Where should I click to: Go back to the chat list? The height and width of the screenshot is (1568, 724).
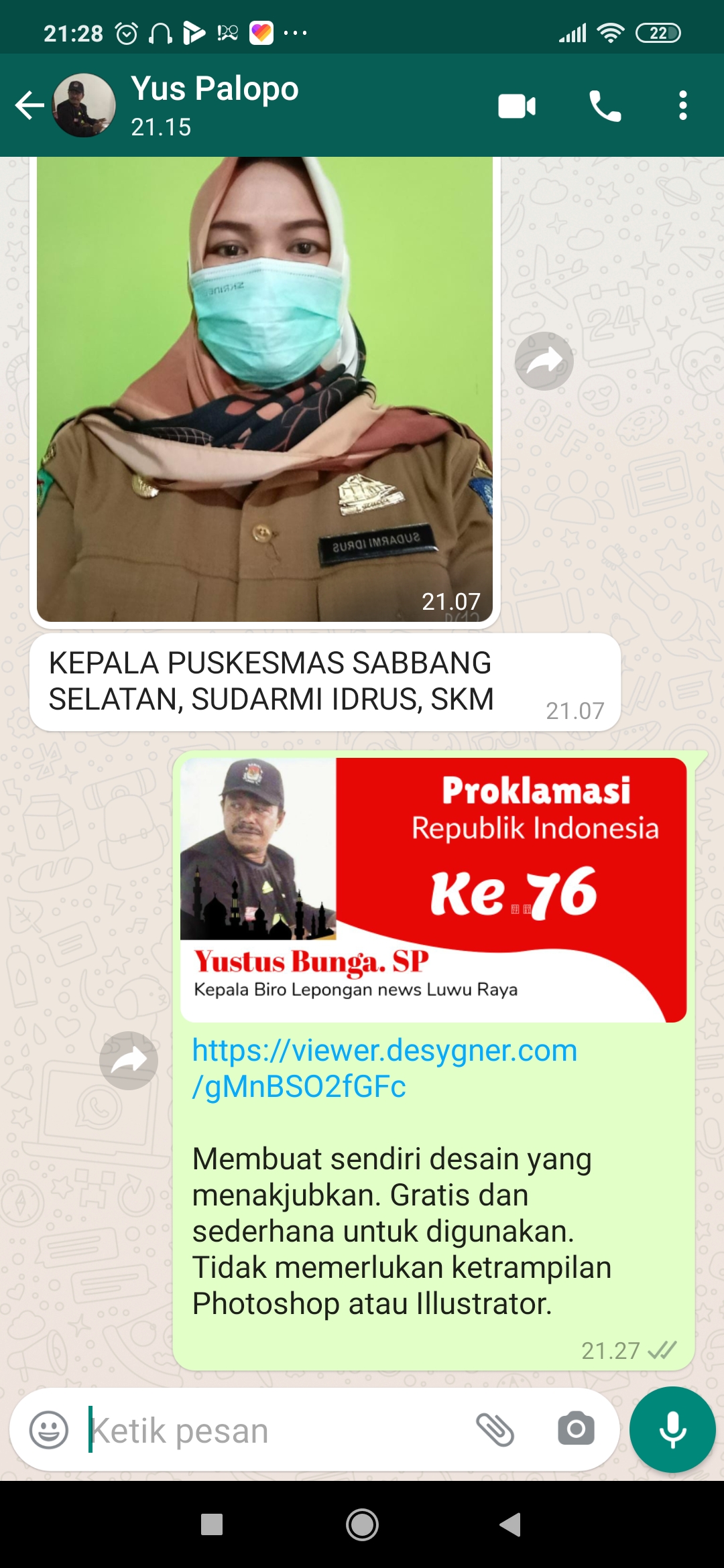coord(29,105)
